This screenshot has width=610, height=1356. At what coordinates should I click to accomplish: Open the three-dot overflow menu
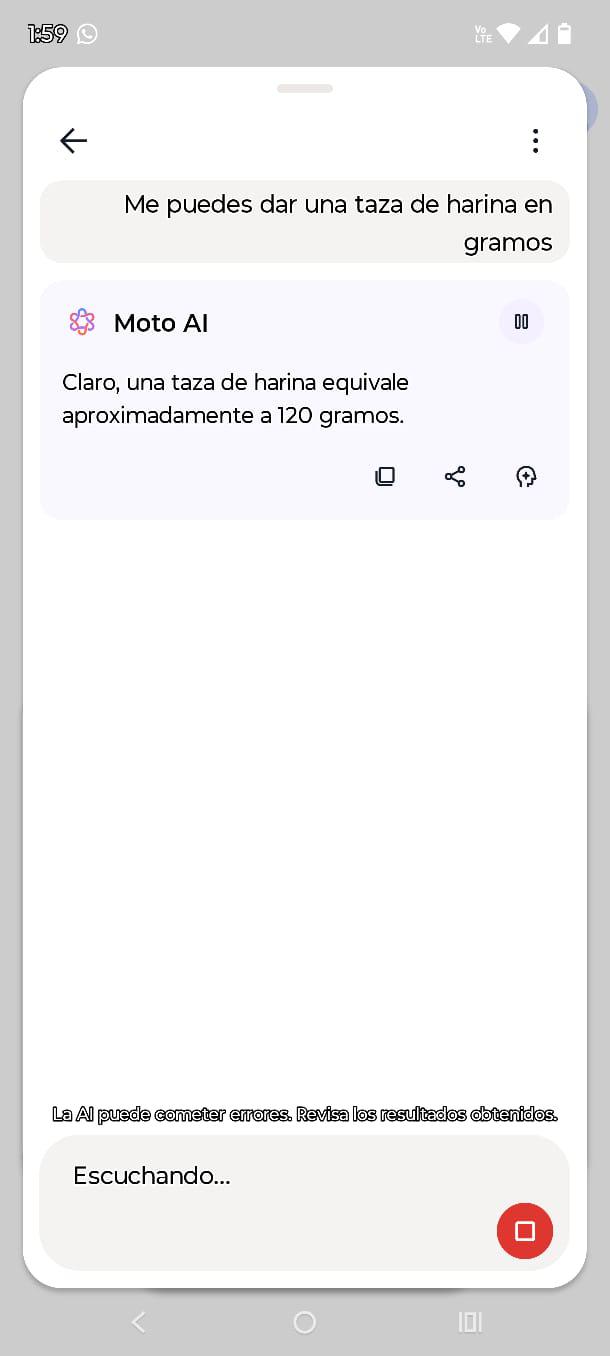[535, 141]
